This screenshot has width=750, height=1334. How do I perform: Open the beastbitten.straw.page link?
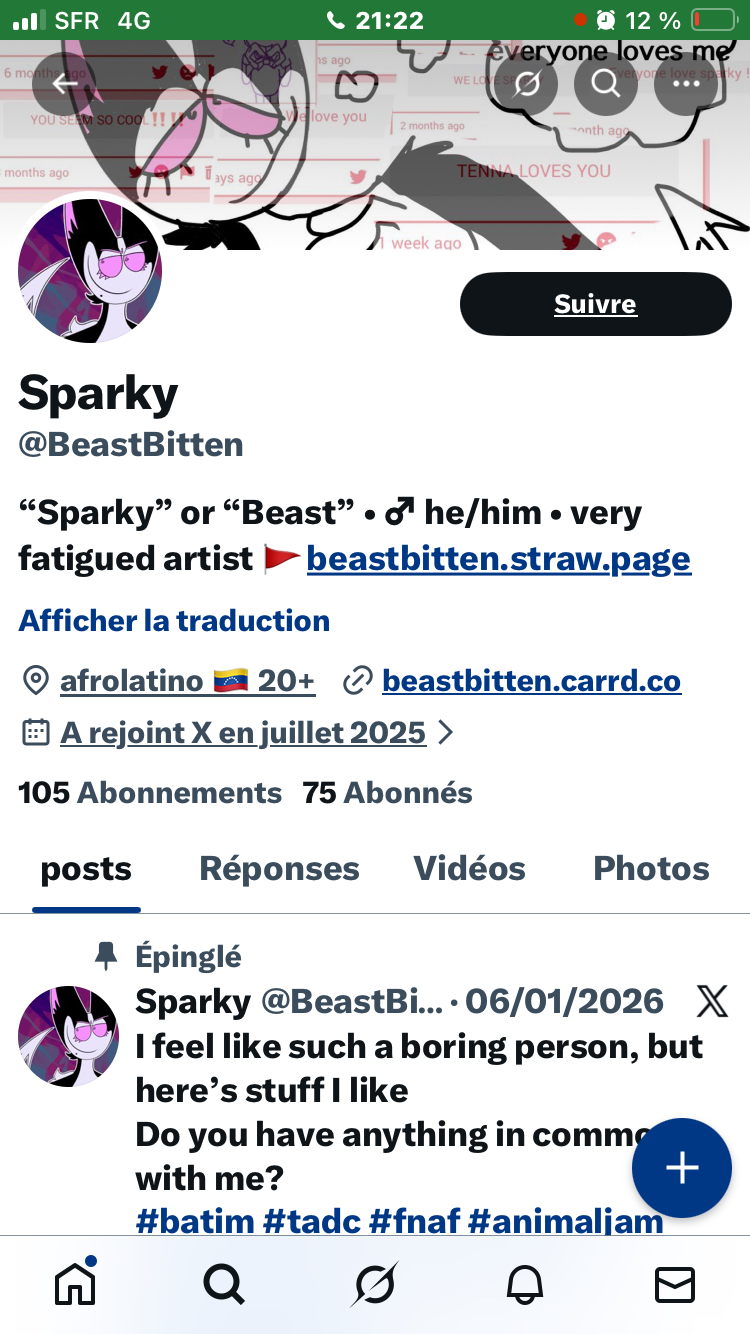pyautogui.click(x=498, y=558)
